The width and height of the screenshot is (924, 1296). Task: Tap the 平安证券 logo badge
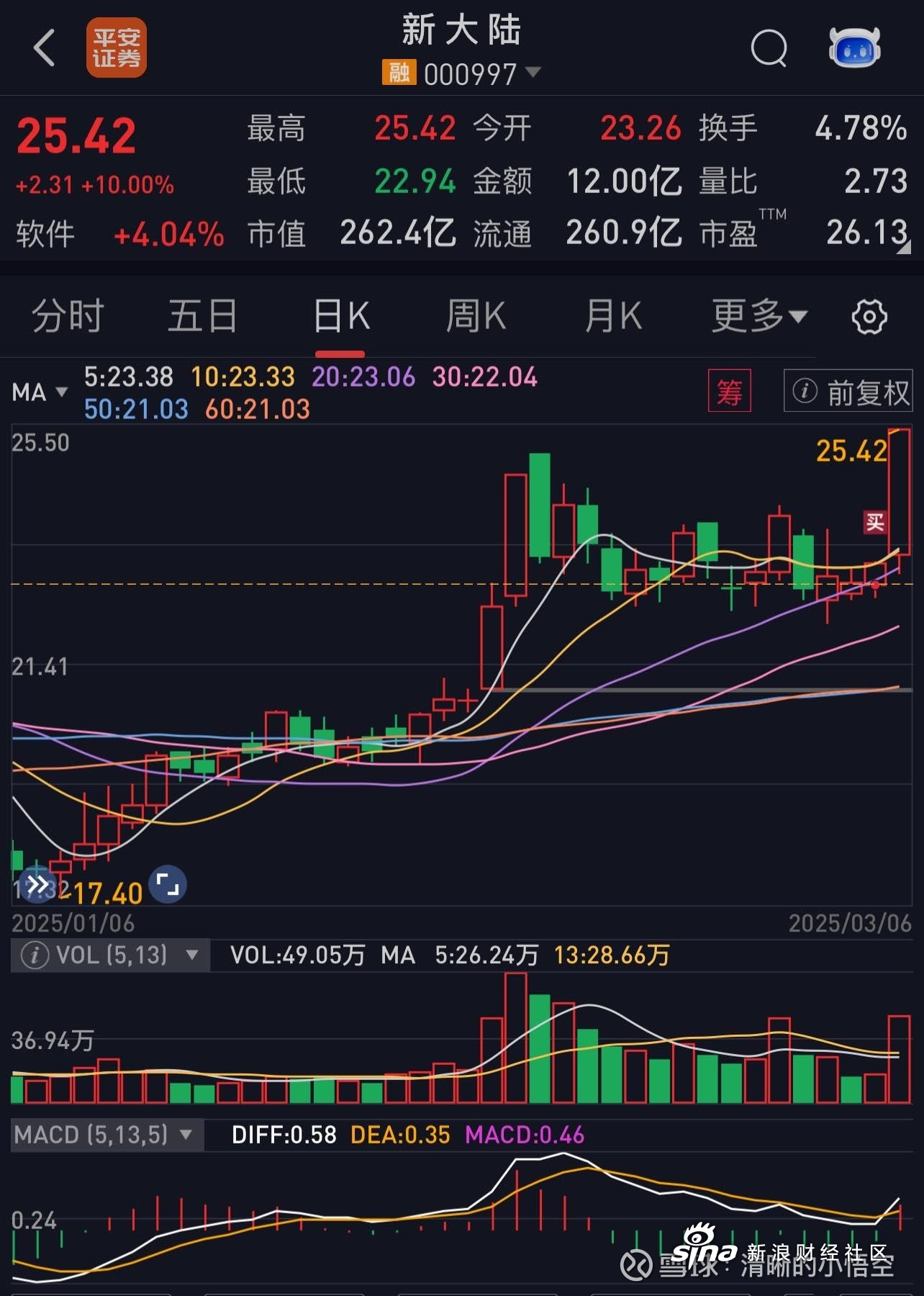[117, 47]
